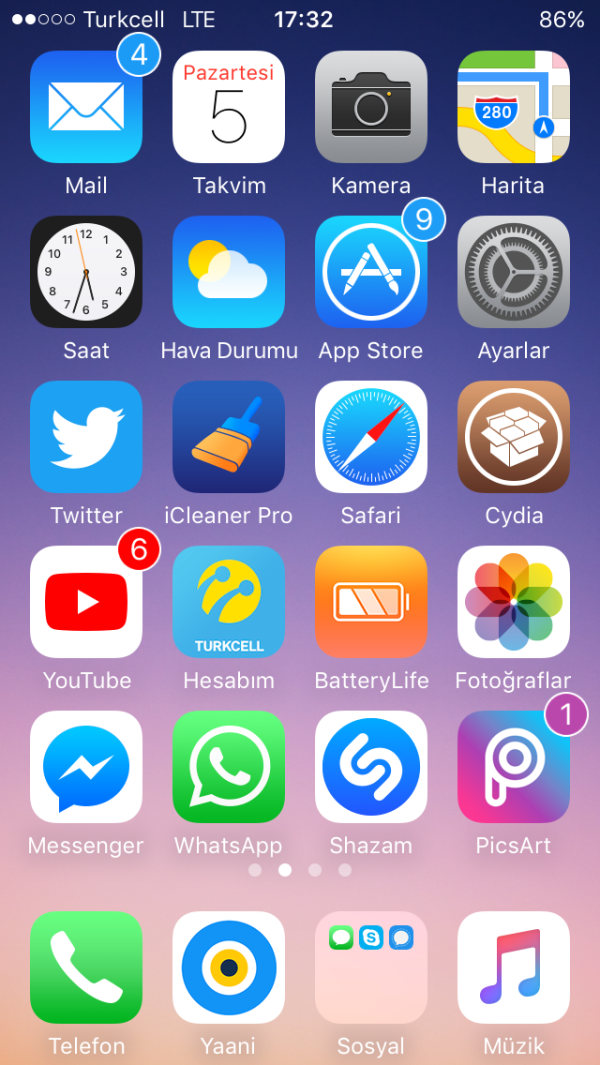
Task: Open iCleaner Pro
Action: coord(229,437)
